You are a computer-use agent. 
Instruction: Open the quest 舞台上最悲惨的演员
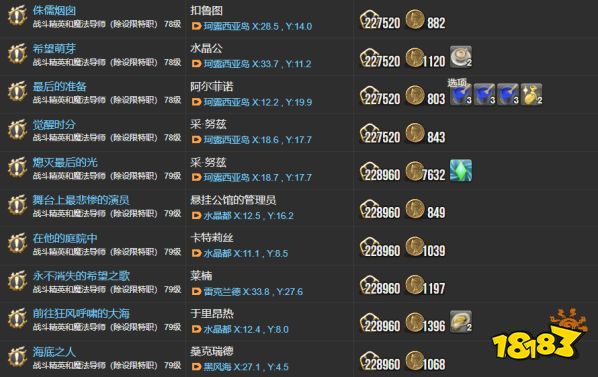[x=81, y=200]
